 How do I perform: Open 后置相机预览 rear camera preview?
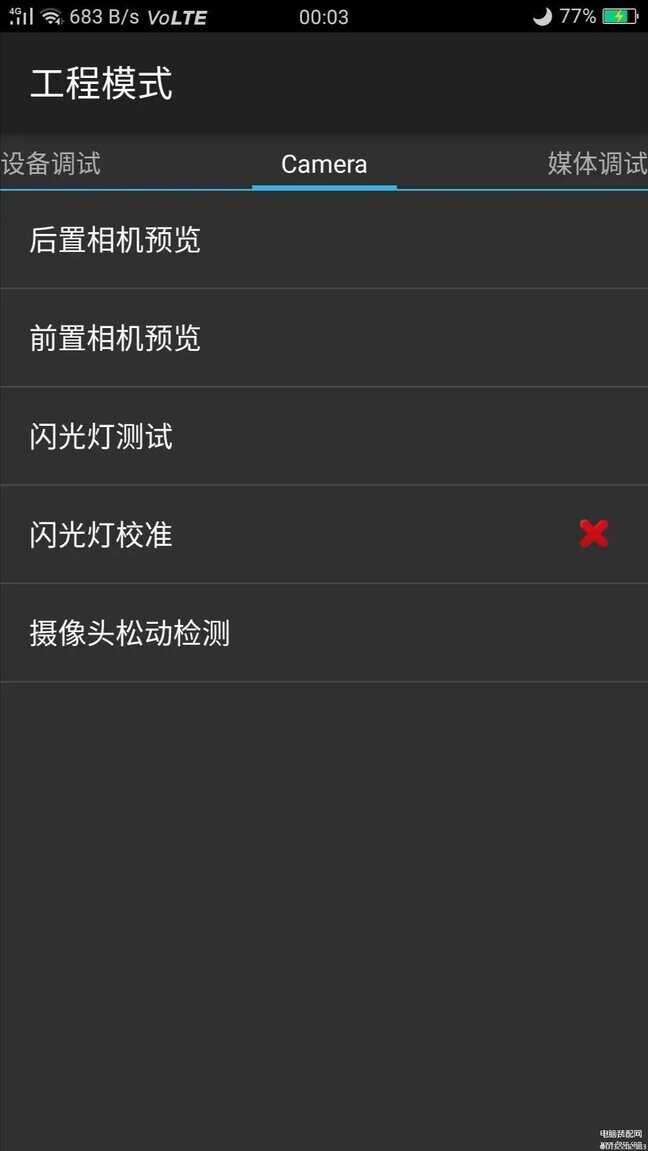click(324, 239)
